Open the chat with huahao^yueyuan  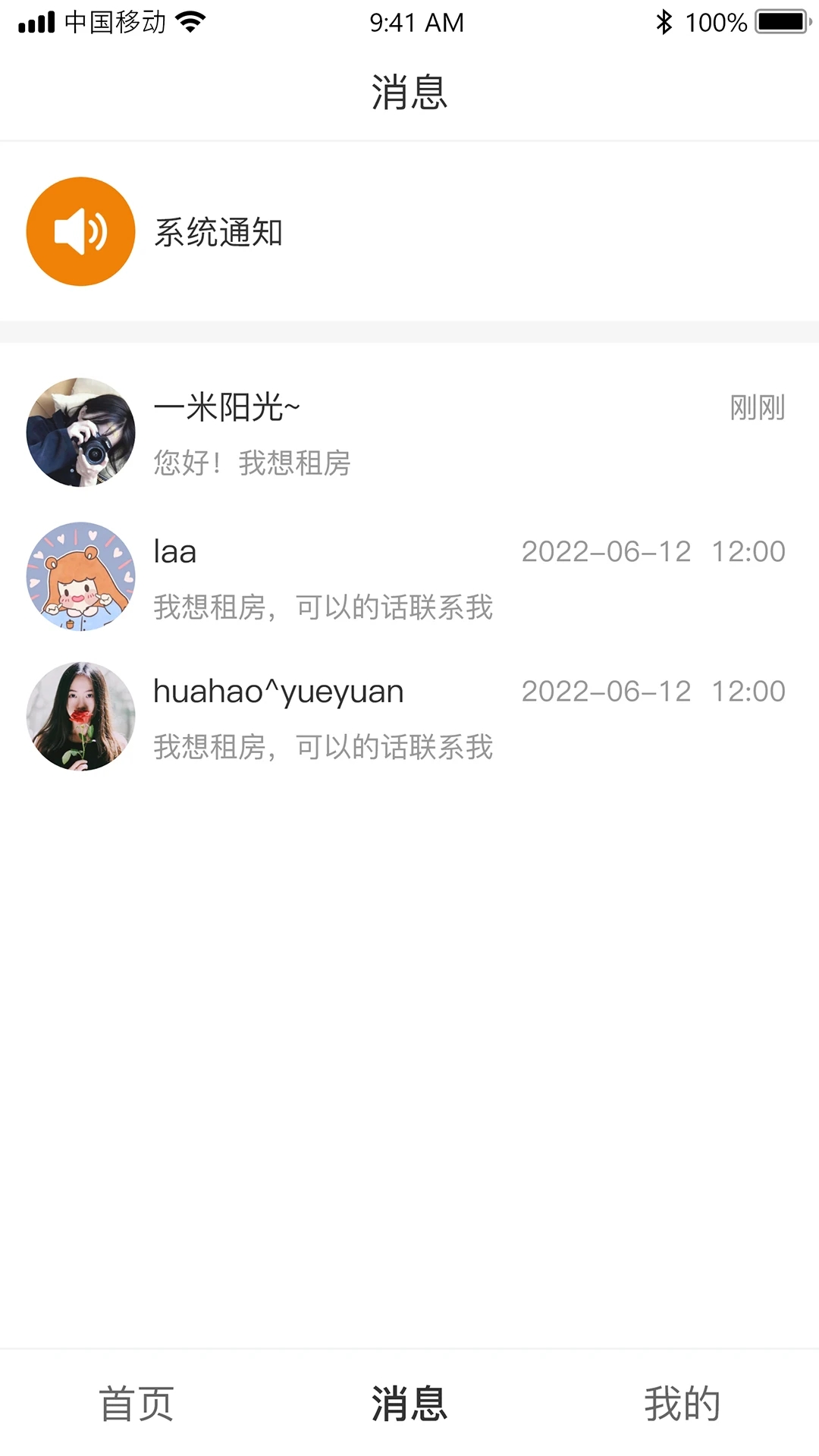[x=409, y=717]
